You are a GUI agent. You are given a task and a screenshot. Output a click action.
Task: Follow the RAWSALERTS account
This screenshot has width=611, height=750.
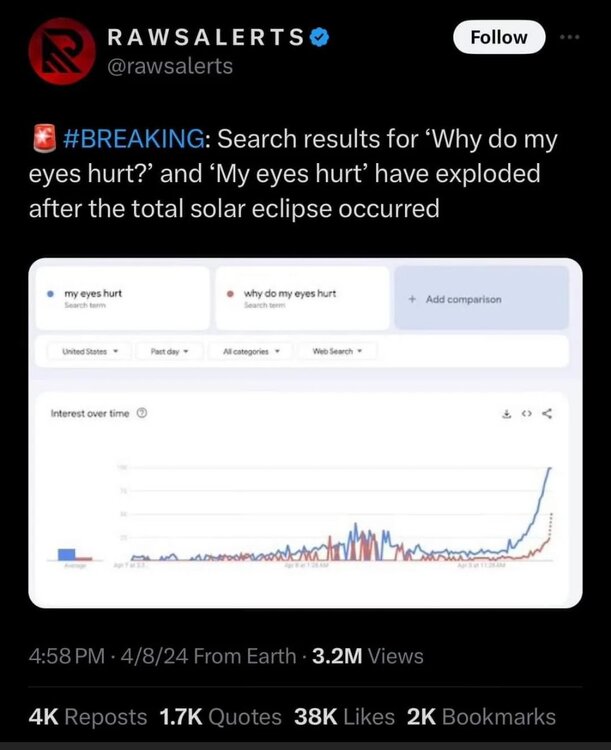tap(498, 37)
